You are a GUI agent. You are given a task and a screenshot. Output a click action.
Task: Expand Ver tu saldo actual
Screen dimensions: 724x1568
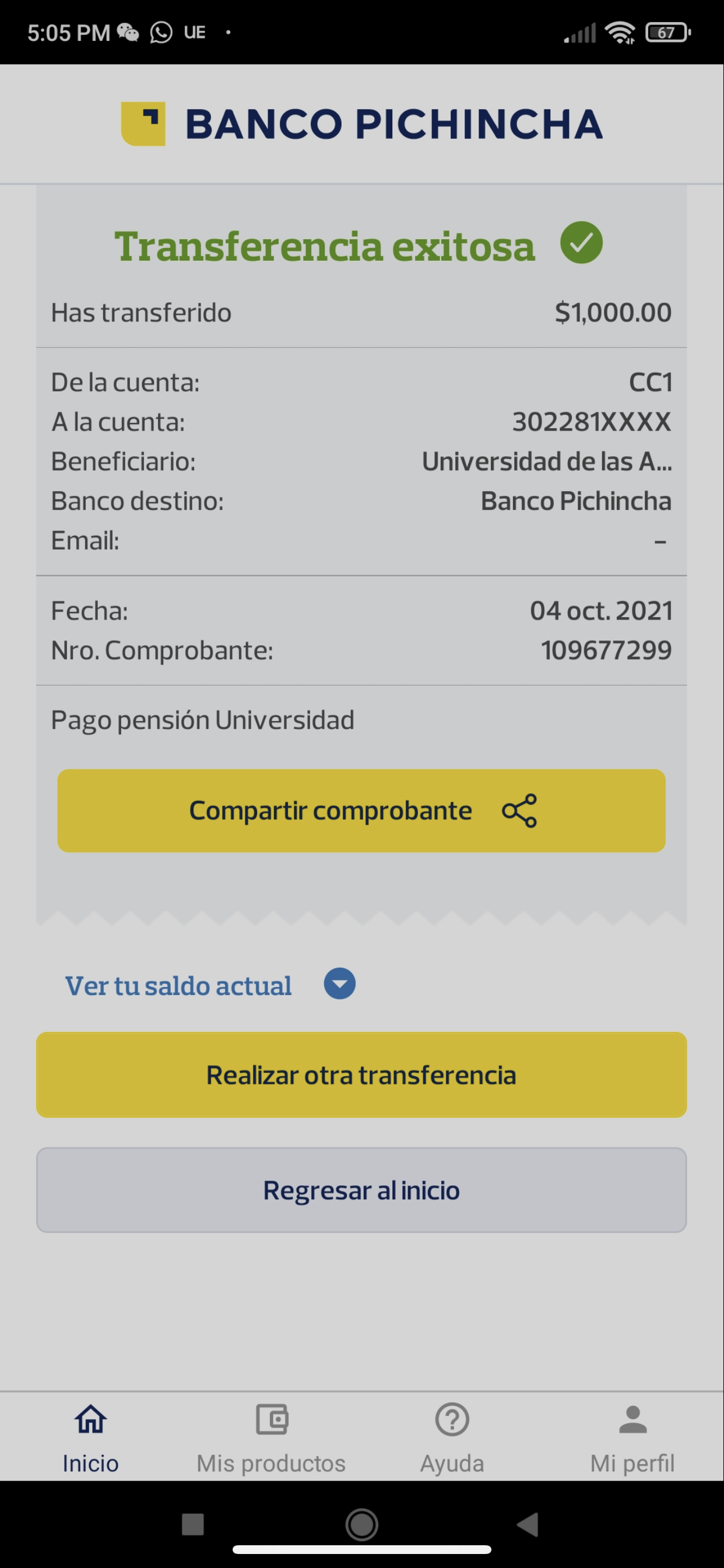tap(339, 984)
